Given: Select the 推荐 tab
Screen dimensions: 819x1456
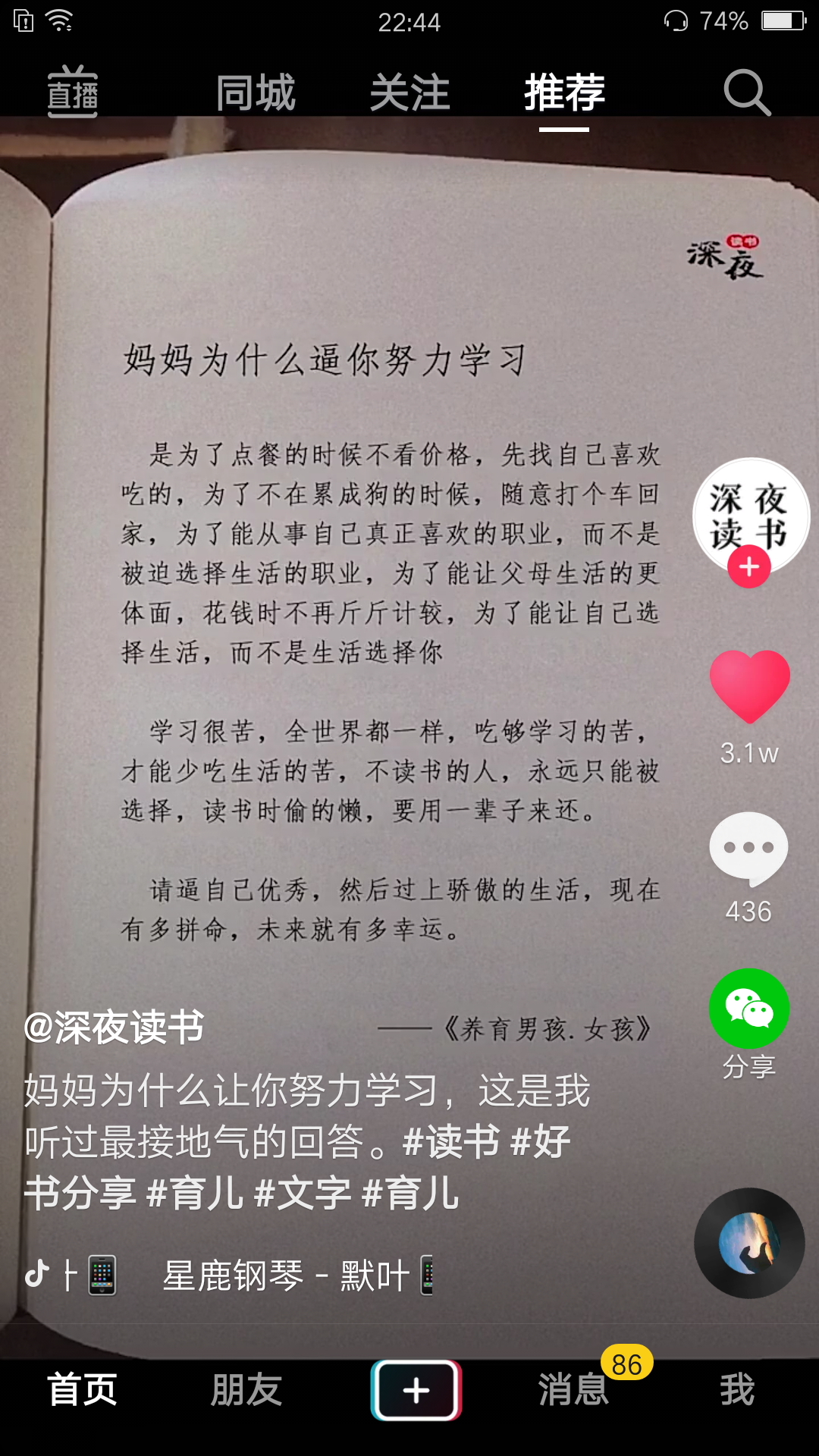Looking at the screenshot, I should click(564, 93).
